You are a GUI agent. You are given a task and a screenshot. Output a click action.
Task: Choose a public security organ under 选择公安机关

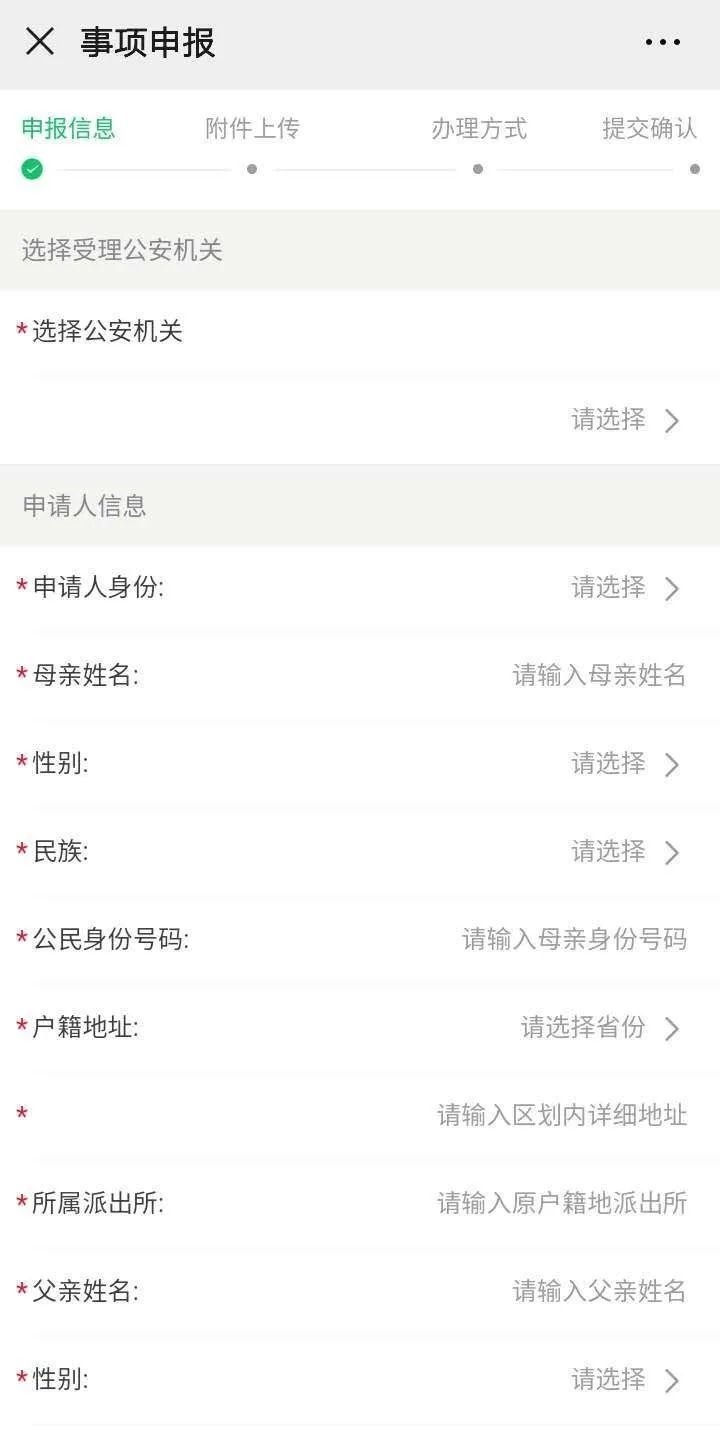[625, 419]
